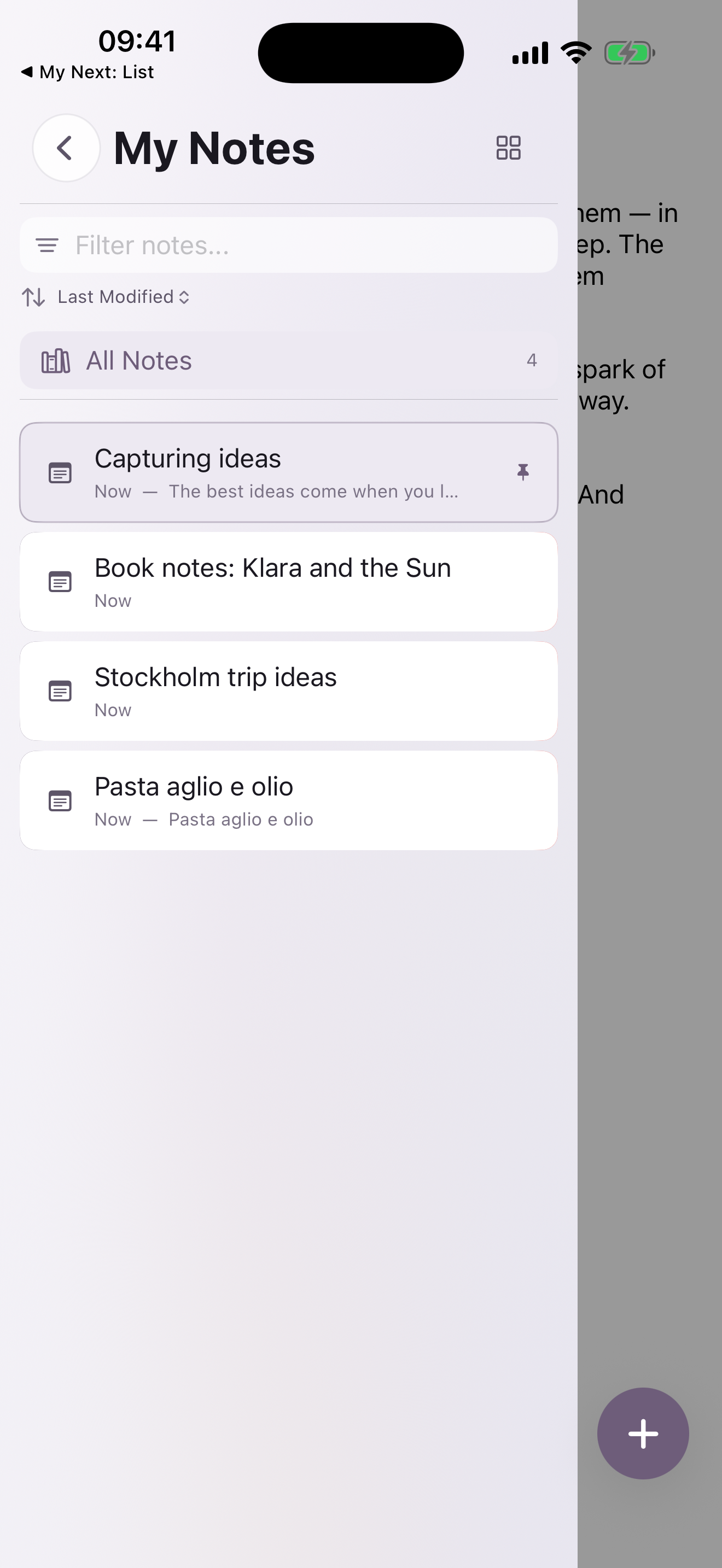This screenshot has height=1568, width=722.
Task: Click the note icon beside Capturing ideas
Action: click(x=60, y=472)
